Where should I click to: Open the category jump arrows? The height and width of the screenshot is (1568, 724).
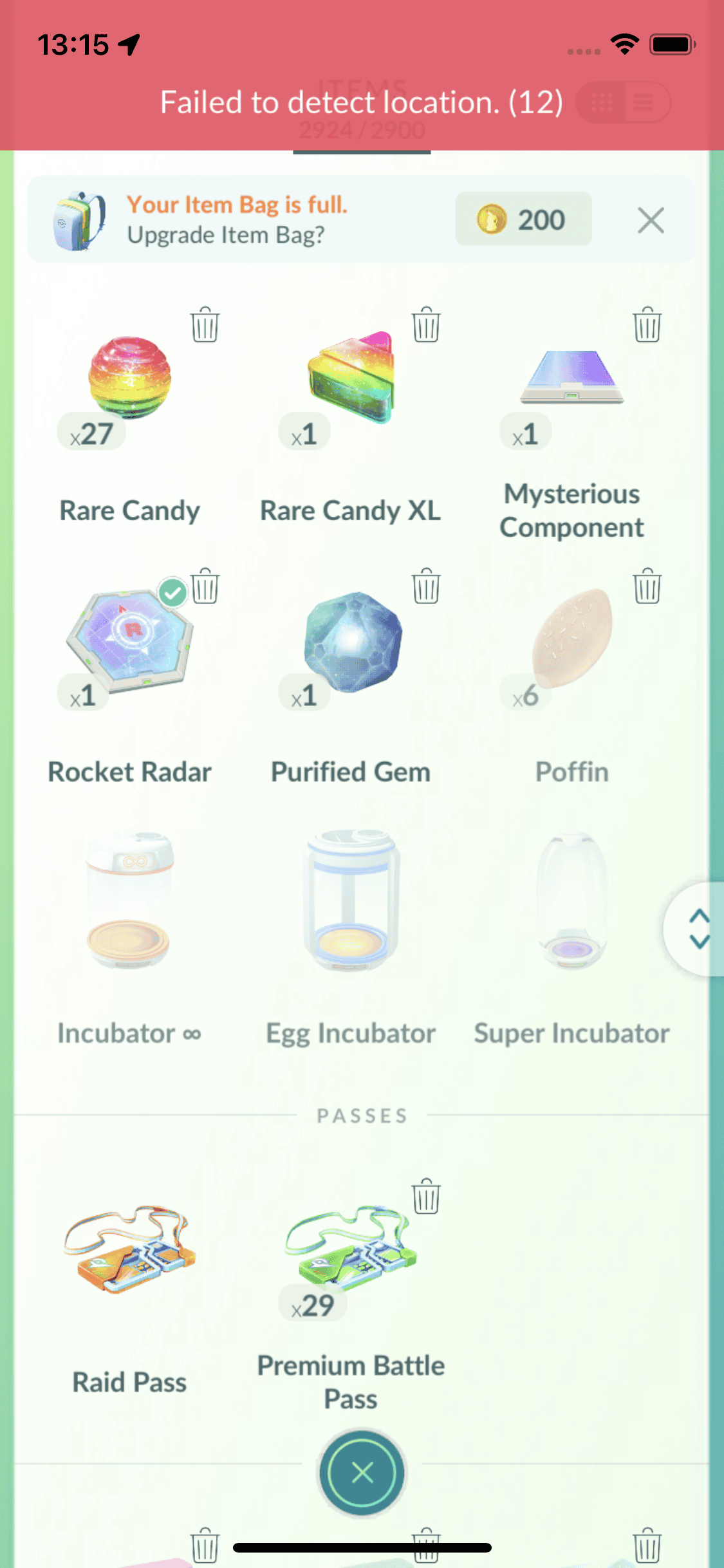point(698,929)
